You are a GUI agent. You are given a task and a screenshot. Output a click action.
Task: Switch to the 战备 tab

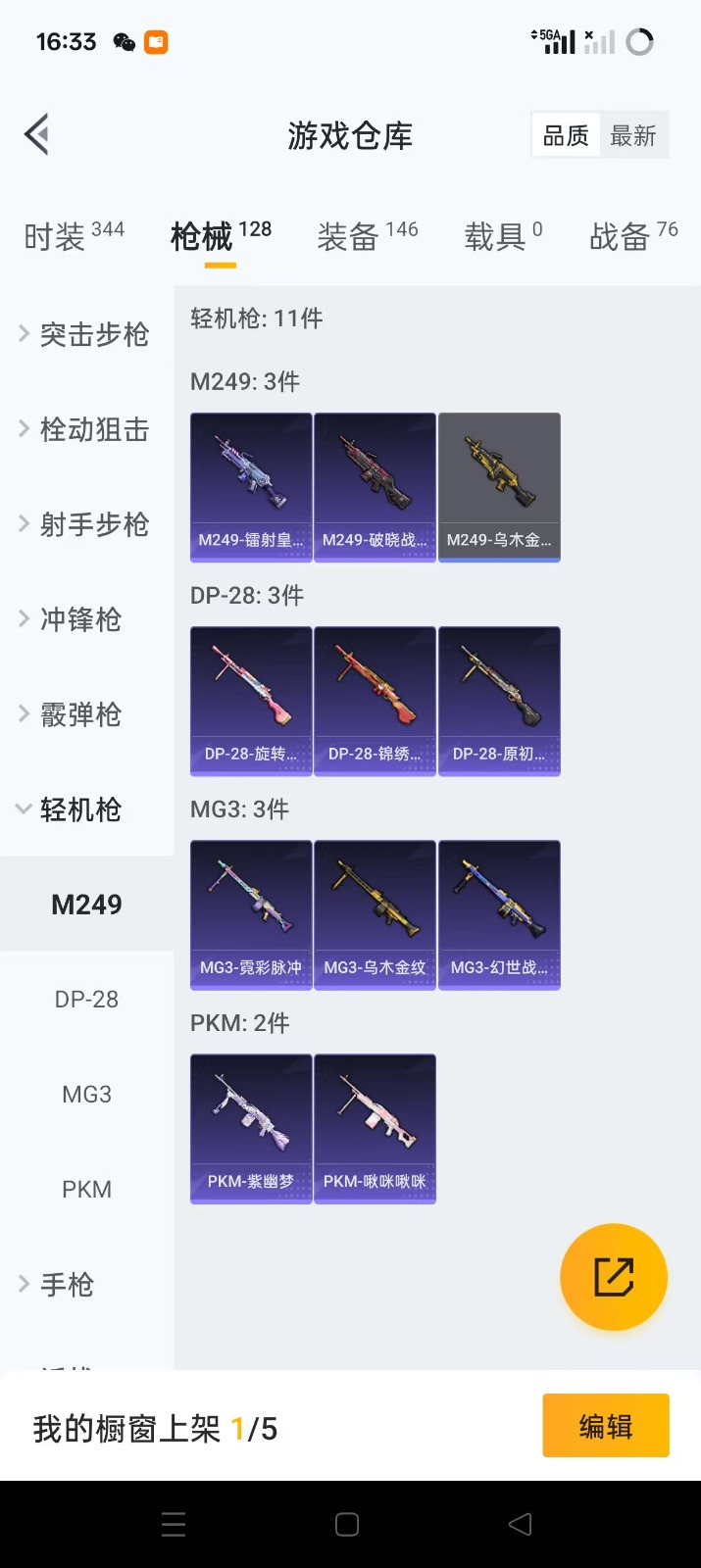pyautogui.click(x=632, y=236)
